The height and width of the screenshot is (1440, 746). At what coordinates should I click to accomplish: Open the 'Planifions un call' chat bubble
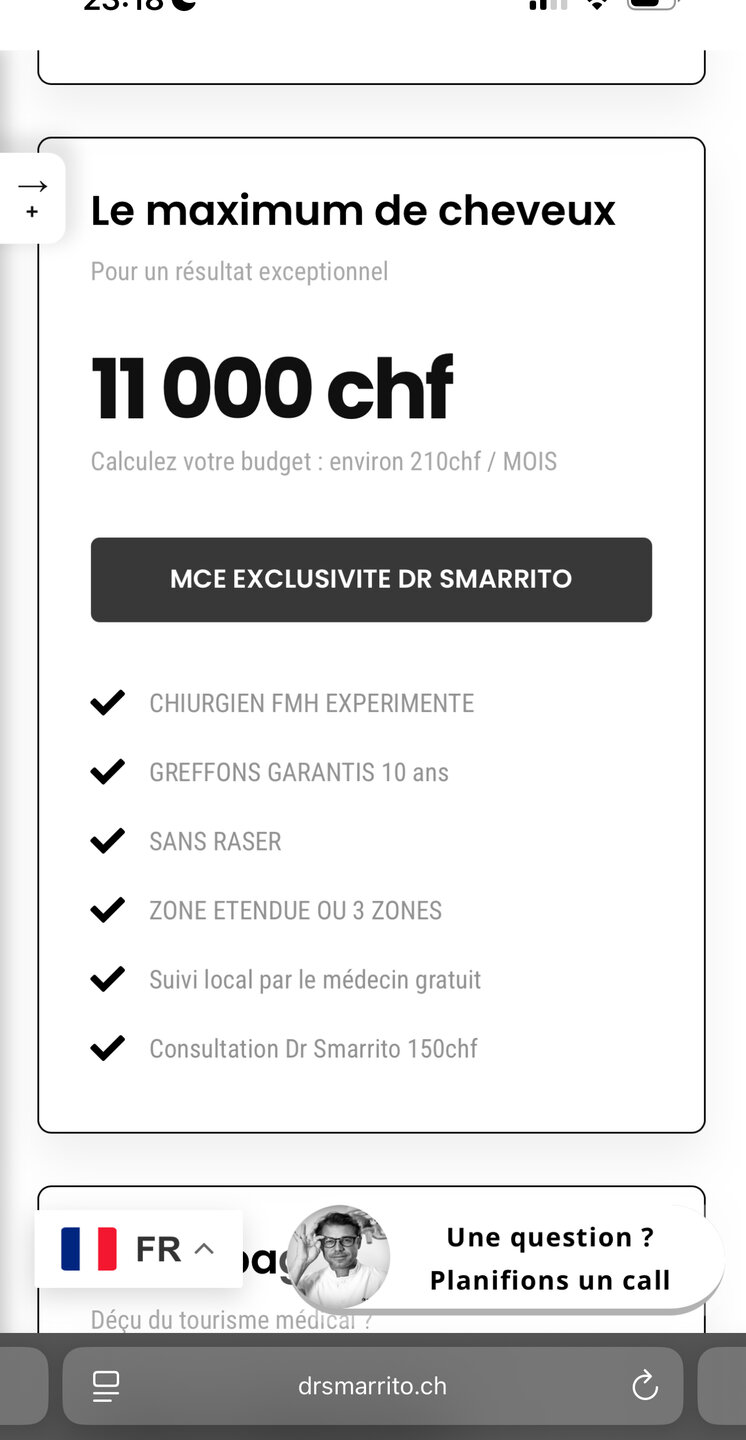pyautogui.click(x=506, y=1258)
